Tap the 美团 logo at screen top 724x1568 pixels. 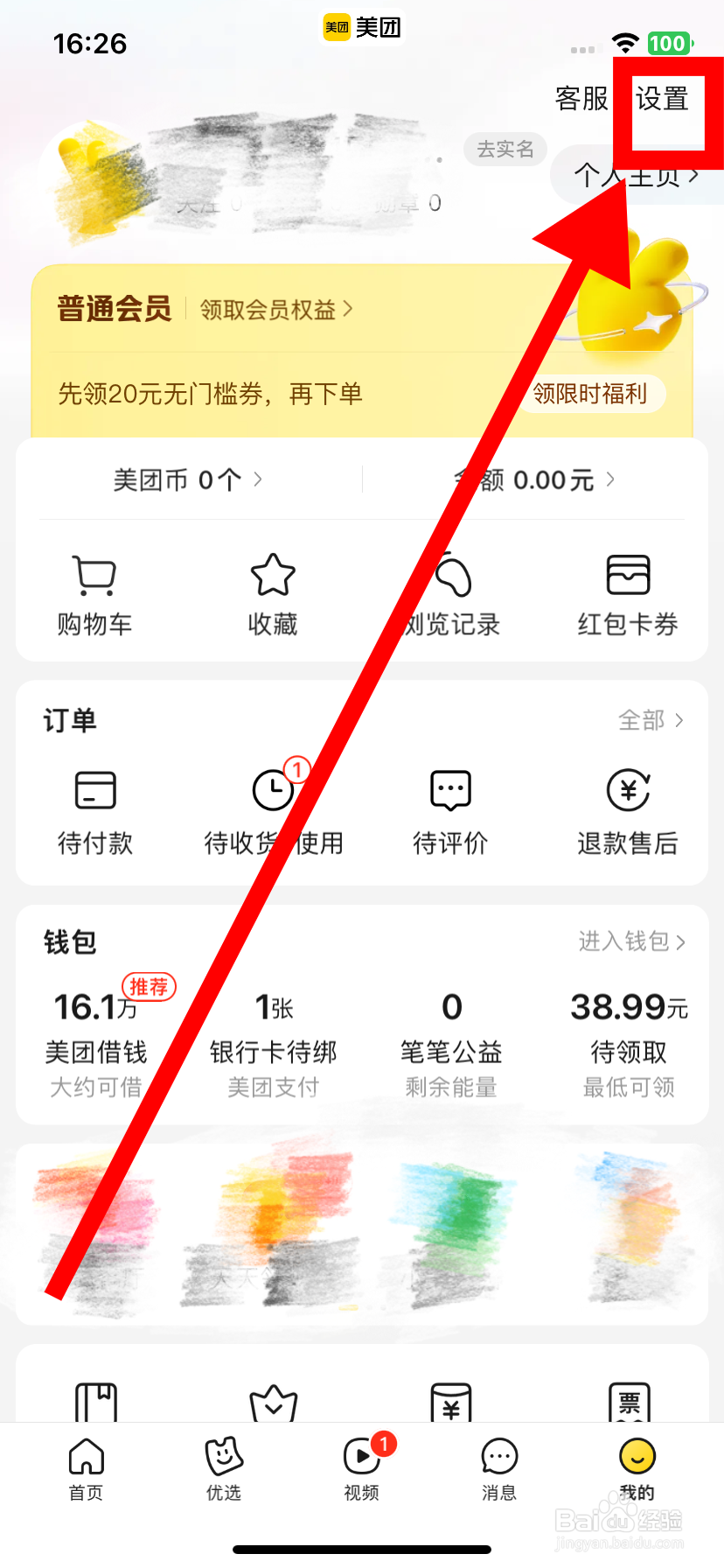362,26
